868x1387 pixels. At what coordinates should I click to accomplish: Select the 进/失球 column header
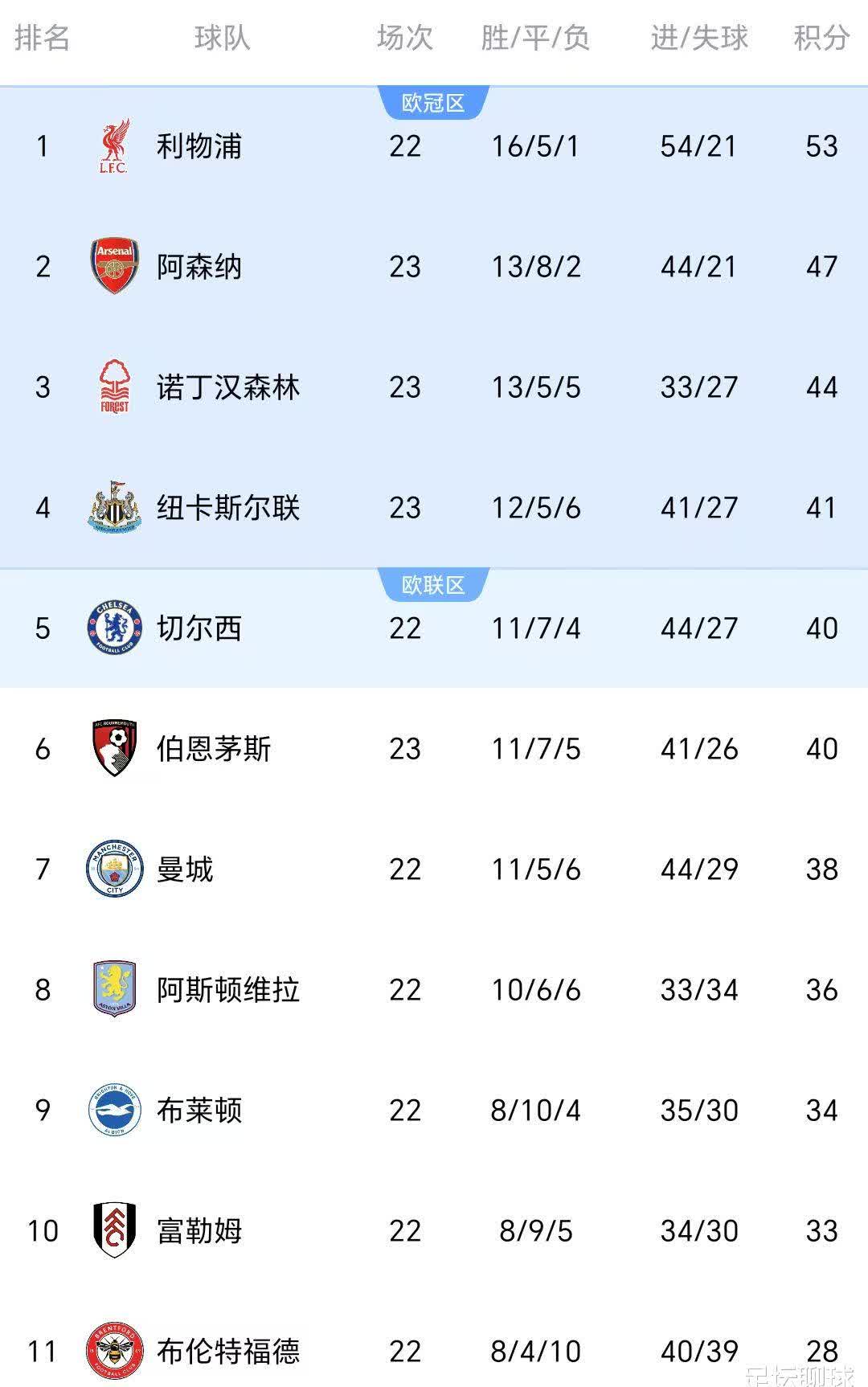point(697,36)
